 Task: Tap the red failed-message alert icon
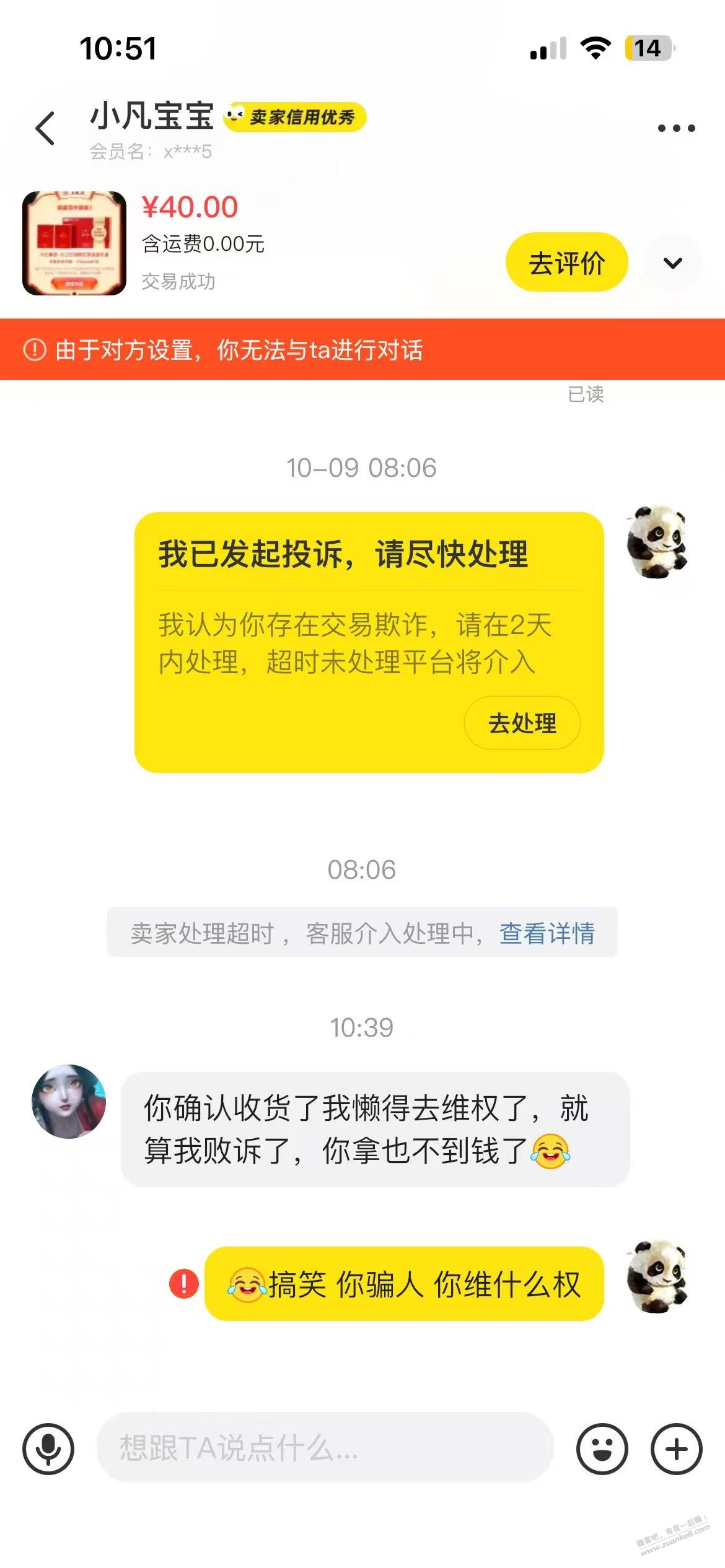pos(184,1284)
